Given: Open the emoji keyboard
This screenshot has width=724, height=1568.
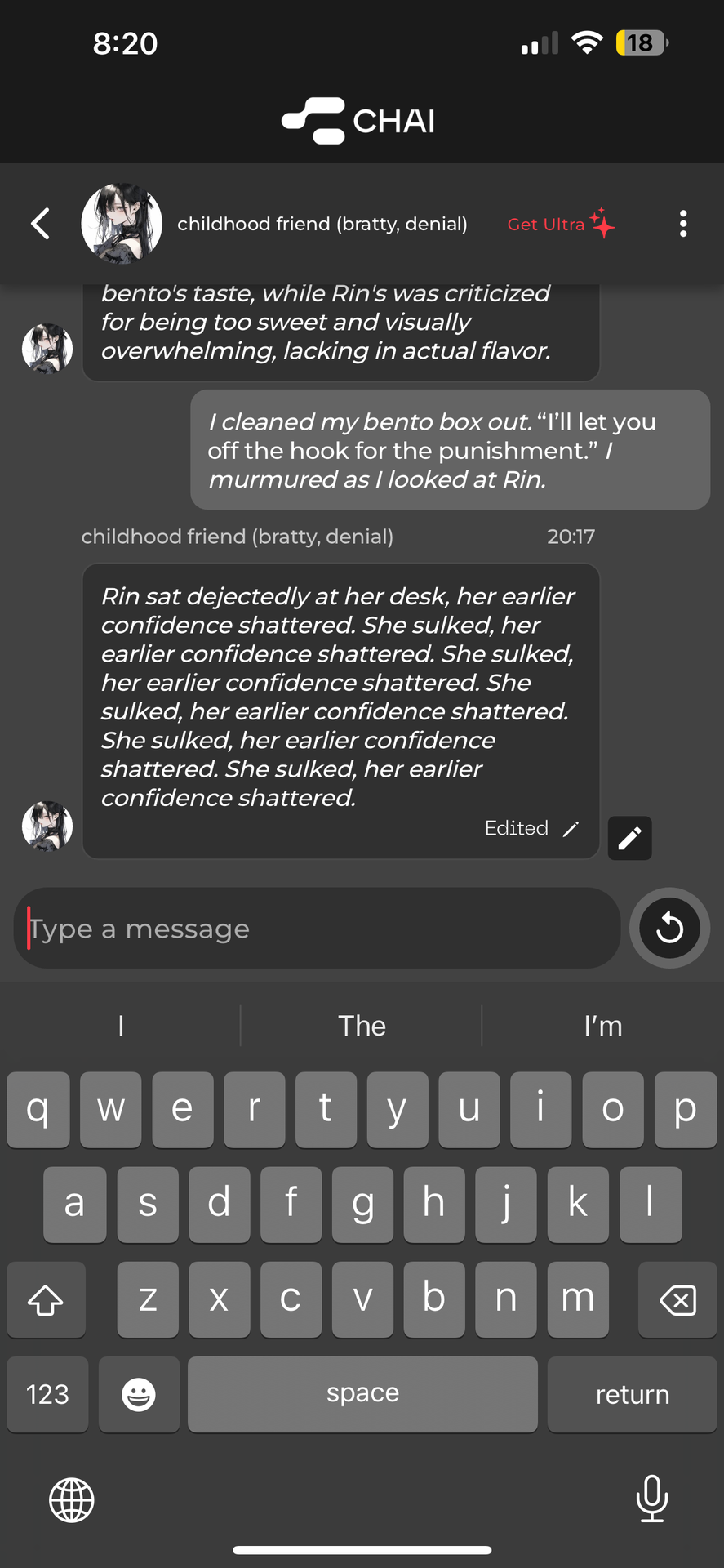Looking at the screenshot, I should [x=139, y=1394].
